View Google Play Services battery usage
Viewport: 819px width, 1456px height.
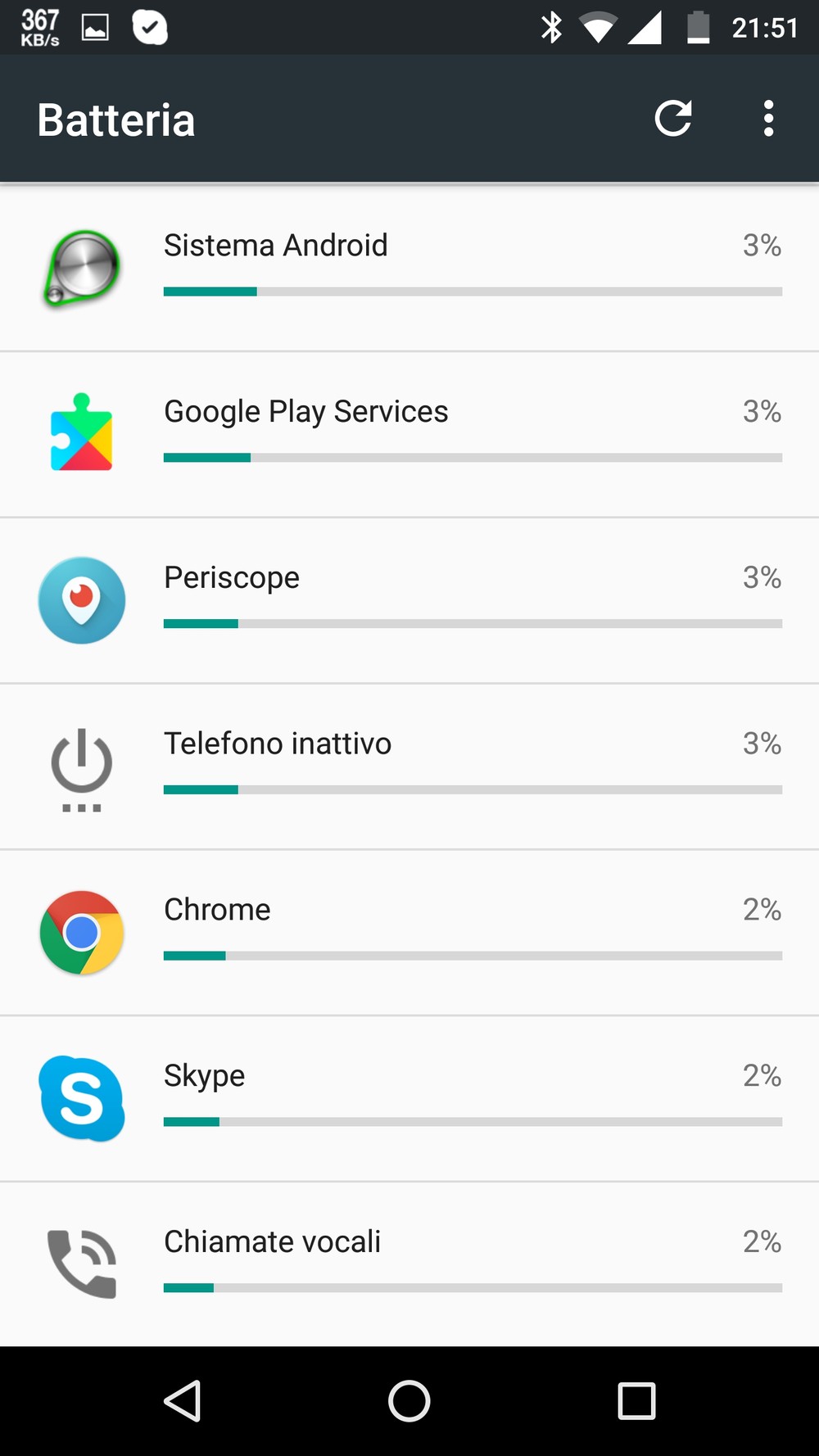point(409,434)
